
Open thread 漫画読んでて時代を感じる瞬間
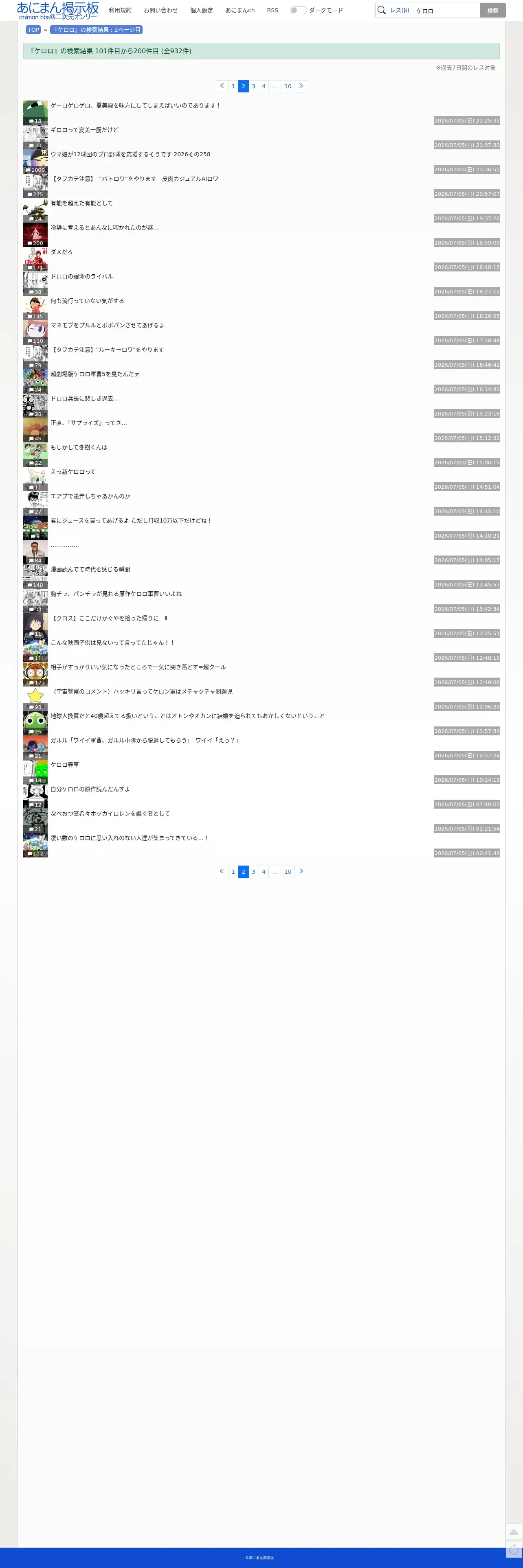tap(90, 570)
